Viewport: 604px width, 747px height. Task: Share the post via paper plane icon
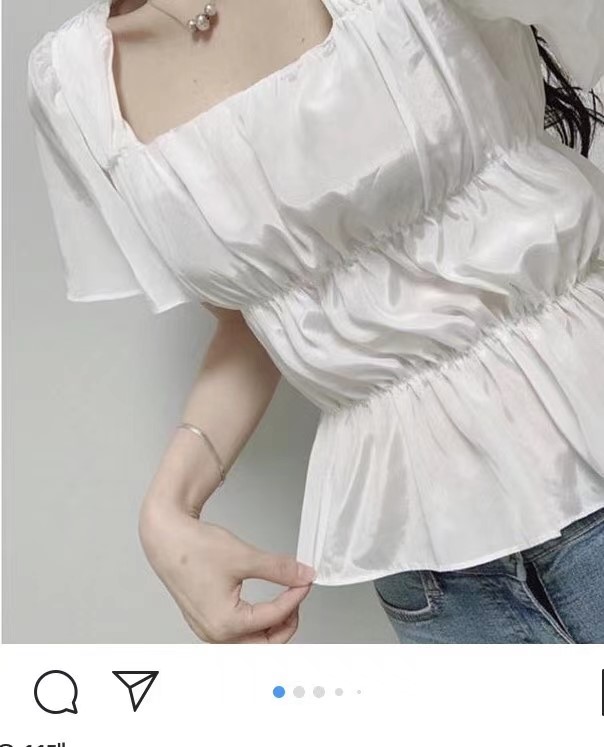pos(136,690)
